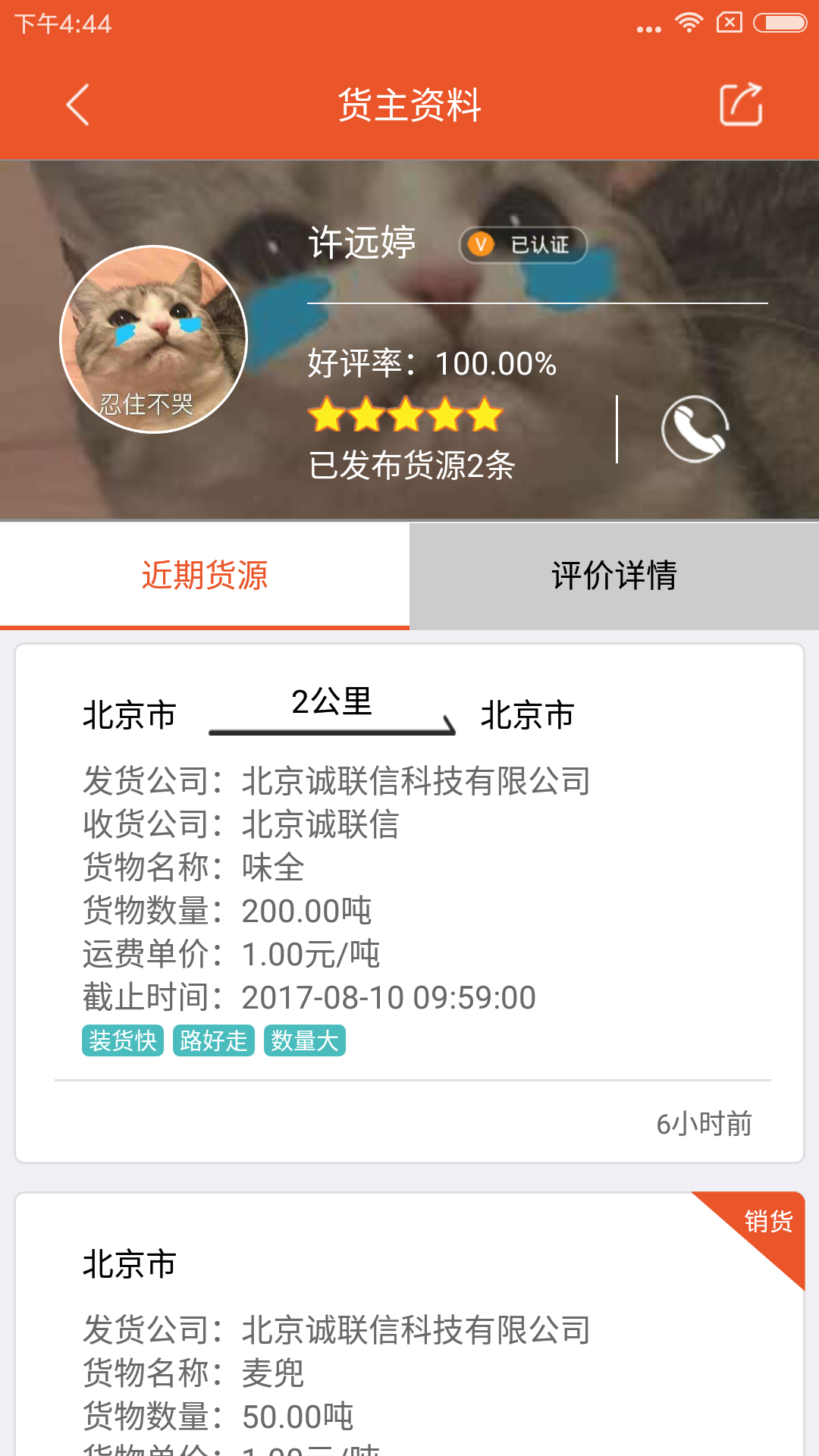Call cargo owner 许远婷
The image size is (819, 1456).
point(695,428)
